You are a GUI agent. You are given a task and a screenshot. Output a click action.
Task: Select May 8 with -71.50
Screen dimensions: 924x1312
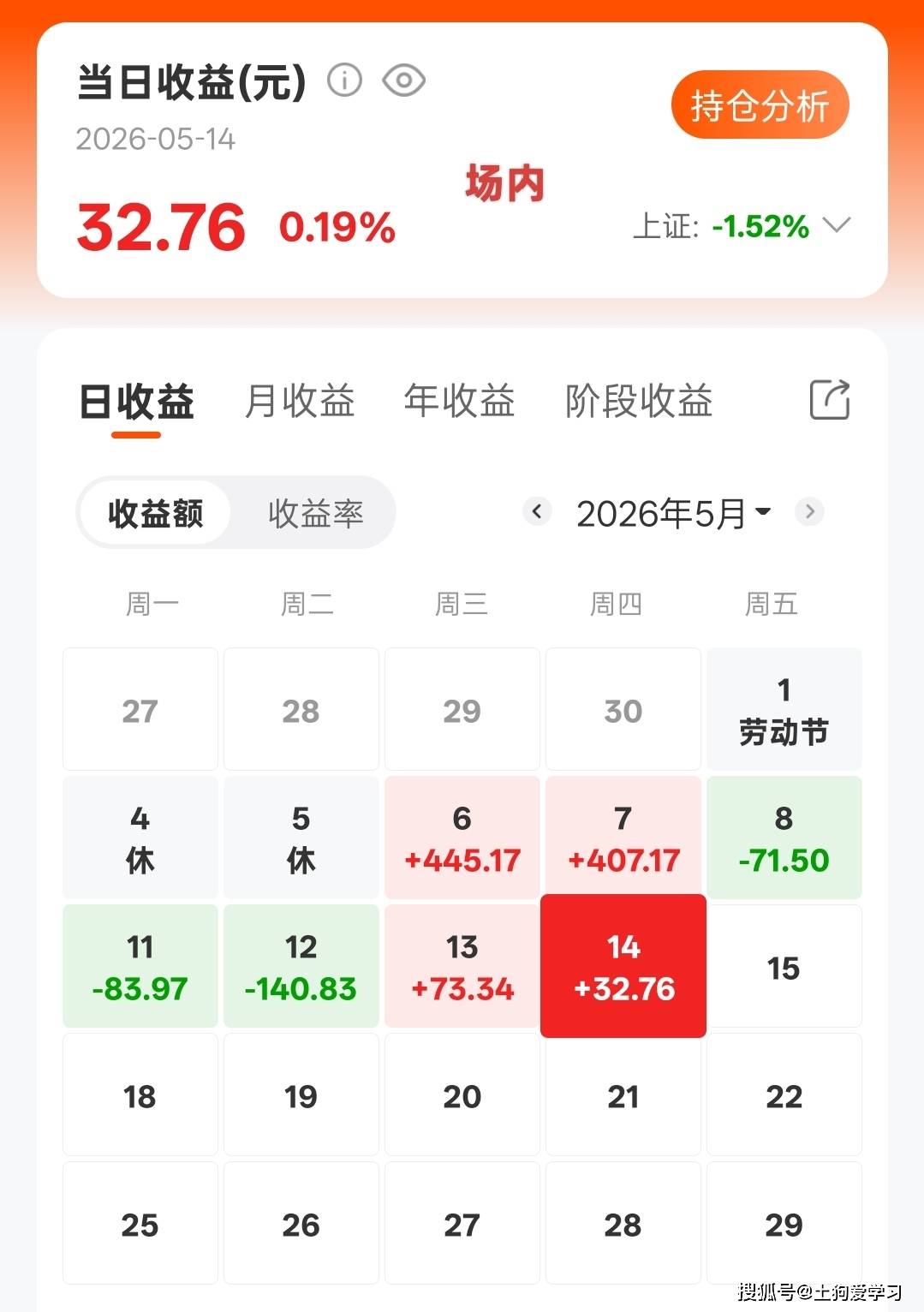tap(784, 838)
